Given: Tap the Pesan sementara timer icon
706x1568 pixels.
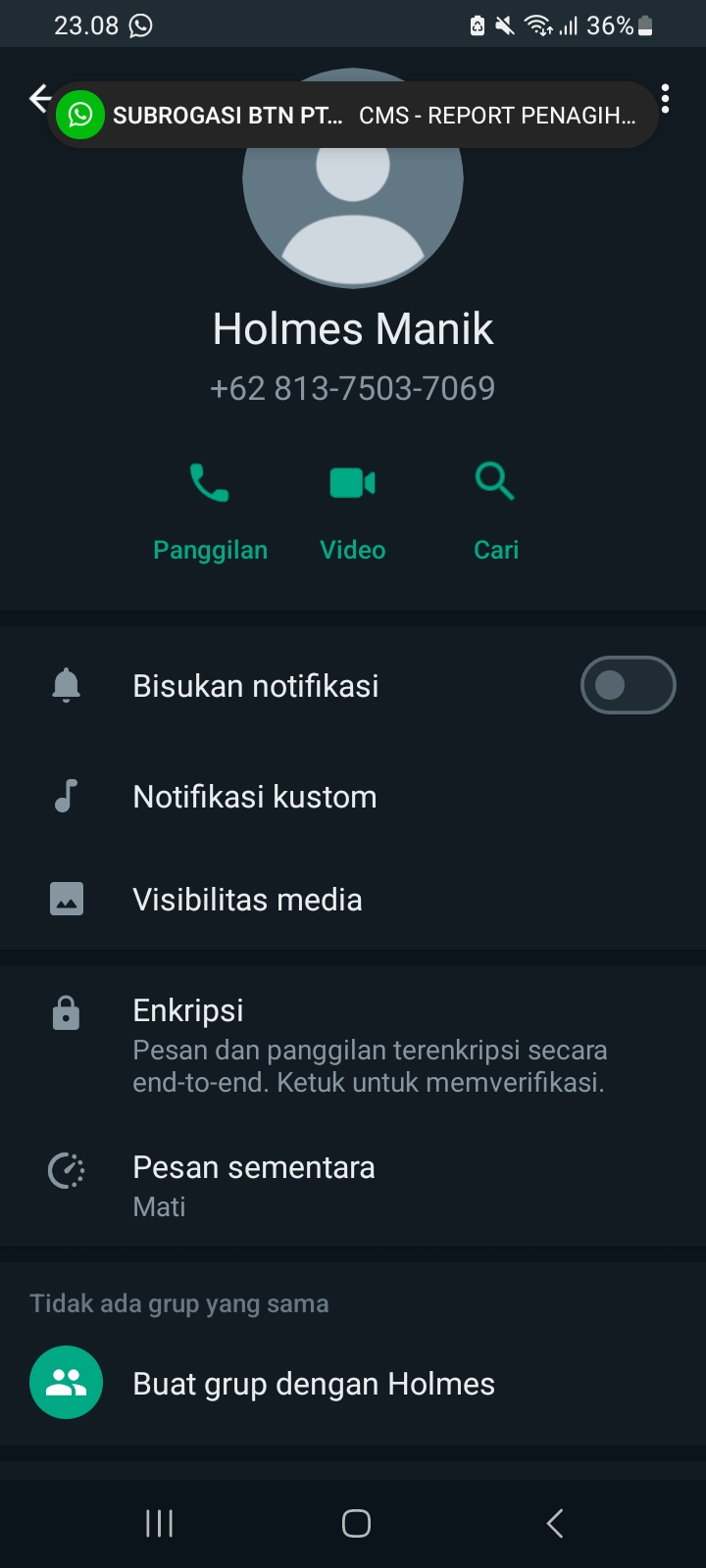Looking at the screenshot, I should (66, 1169).
